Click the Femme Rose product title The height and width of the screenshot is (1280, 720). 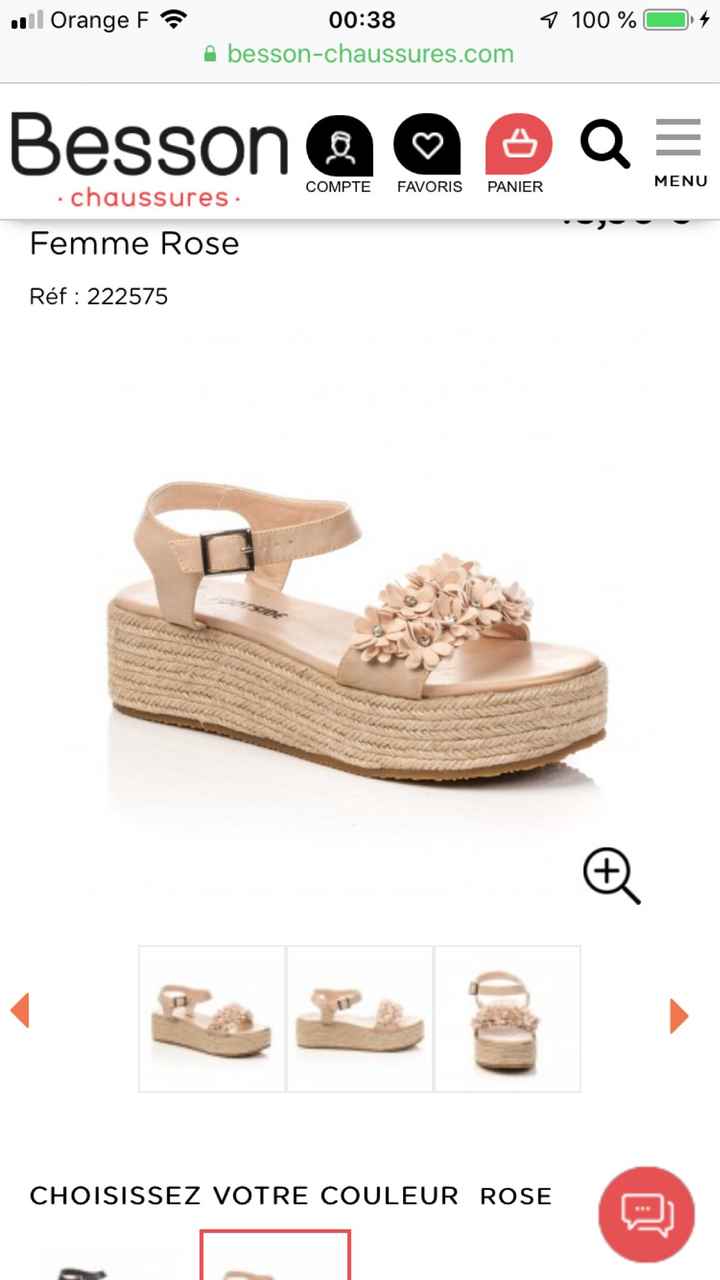point(134,243)
